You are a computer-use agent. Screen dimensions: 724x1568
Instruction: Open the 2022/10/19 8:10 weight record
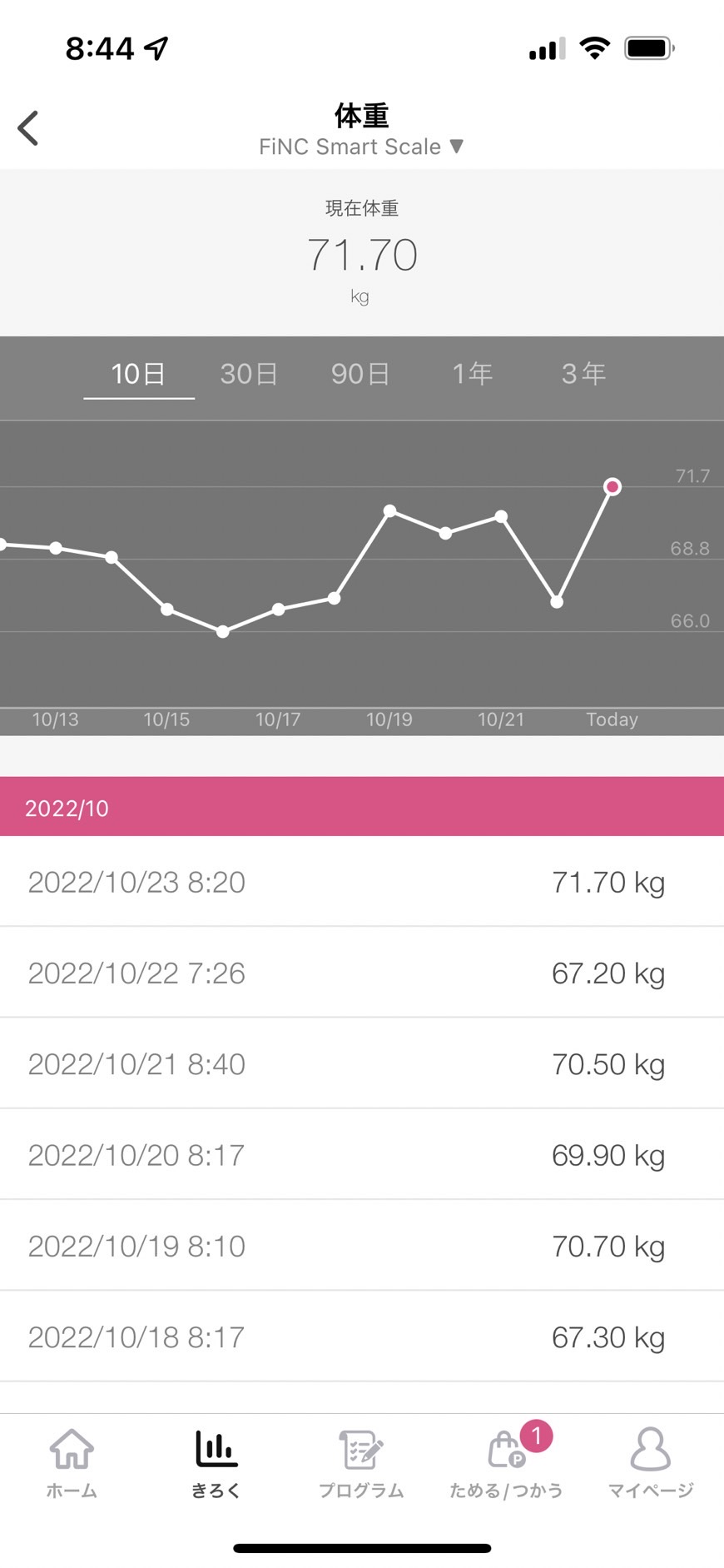pyautogui.click(x=362, y=1246)
